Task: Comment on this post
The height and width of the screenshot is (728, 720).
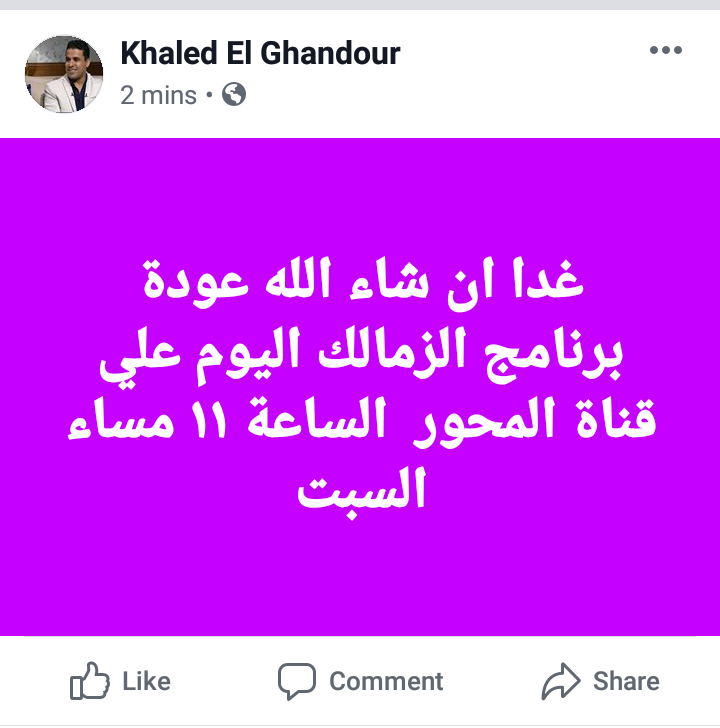Action: [x=360, y=682]
